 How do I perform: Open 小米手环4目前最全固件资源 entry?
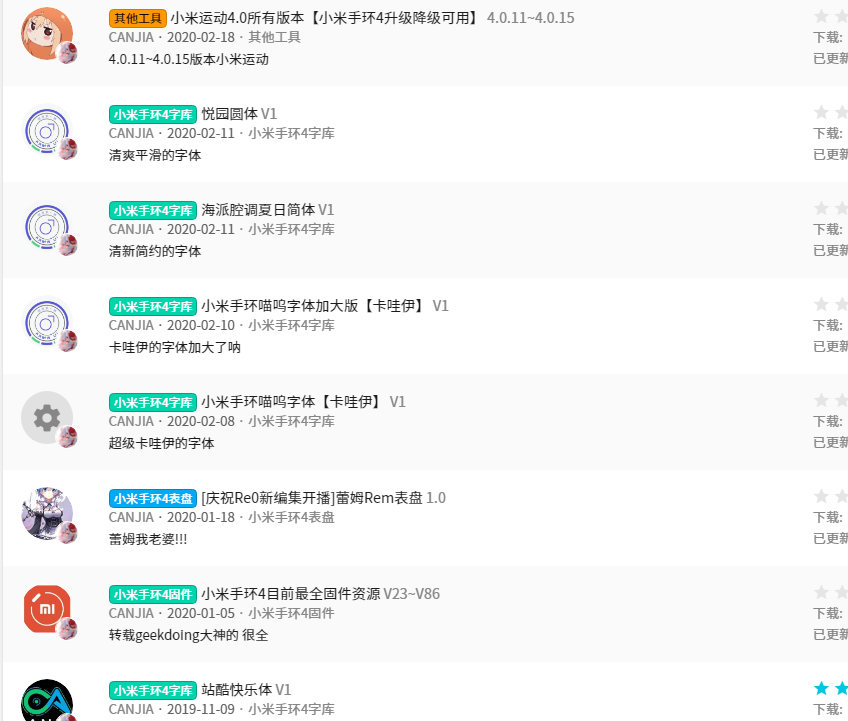[291, 594]
